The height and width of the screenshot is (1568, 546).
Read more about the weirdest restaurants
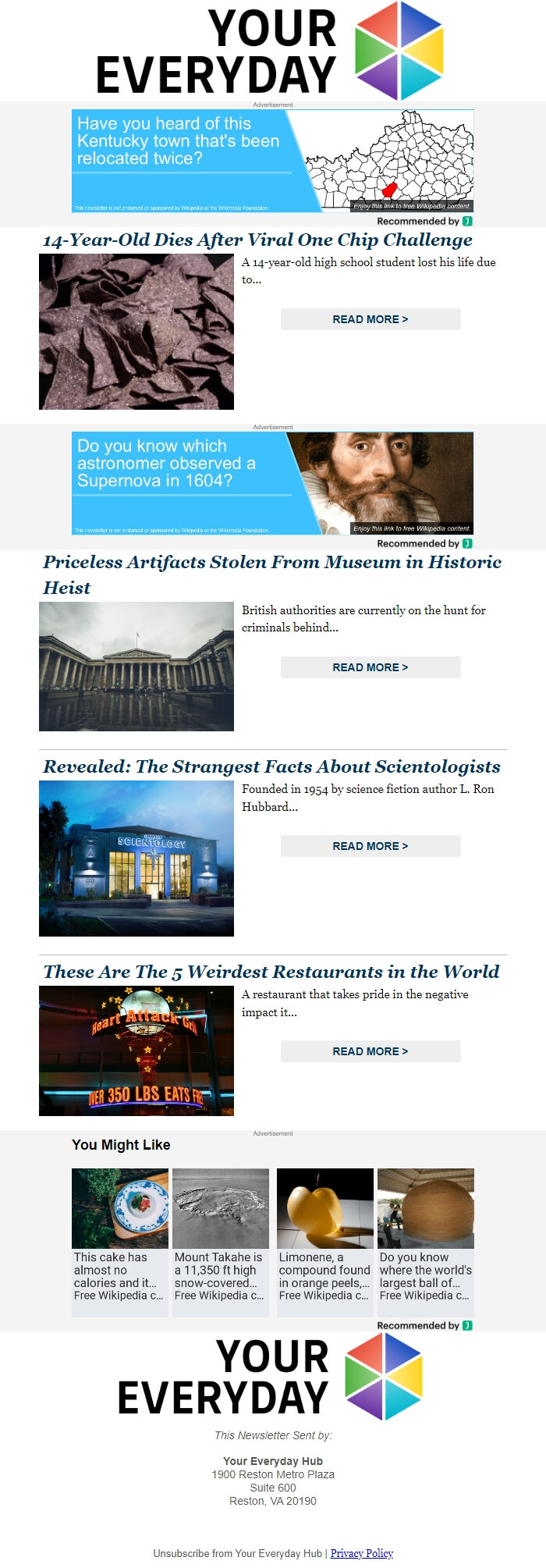(370, 1051)
